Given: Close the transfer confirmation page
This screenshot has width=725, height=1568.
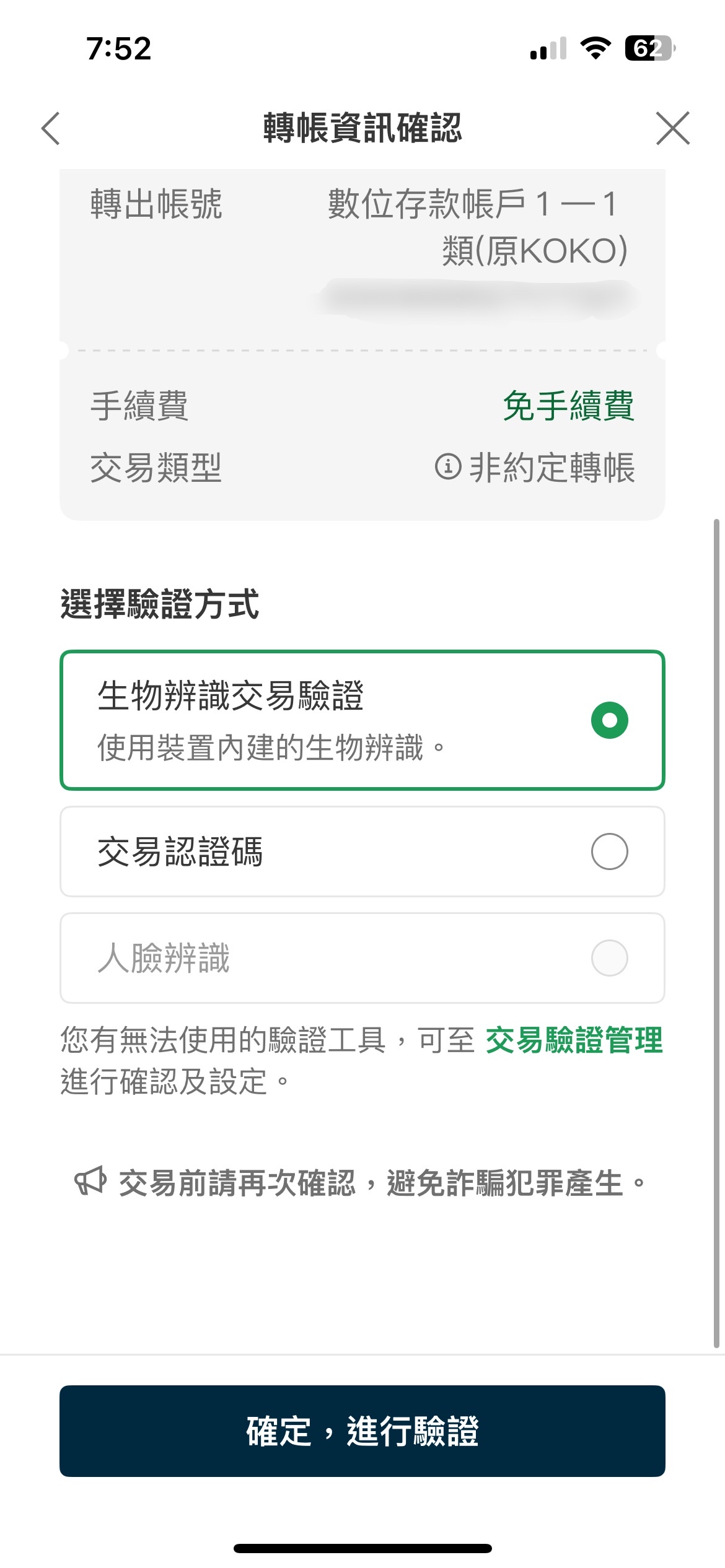Looking at the screenshot, I should click(673, 128).
